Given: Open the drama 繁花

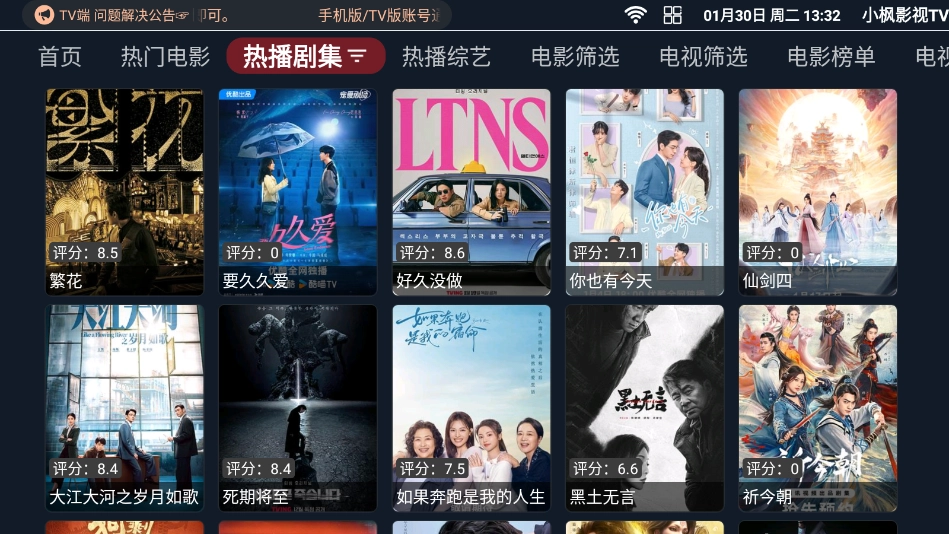Looking at the screenshot, I should click(125, 190).
